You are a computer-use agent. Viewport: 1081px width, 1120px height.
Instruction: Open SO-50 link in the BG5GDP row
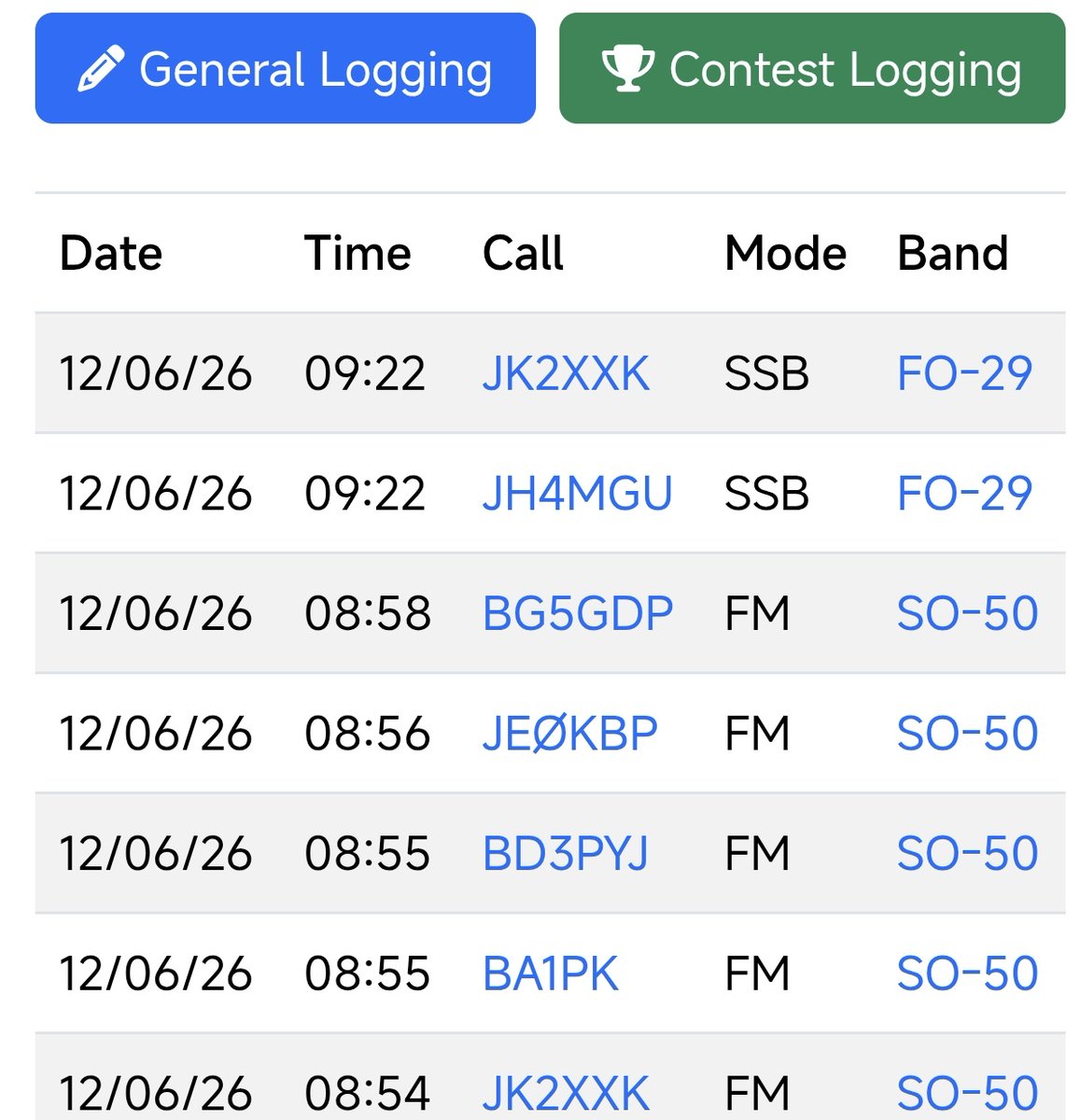[x=967, y=613]
